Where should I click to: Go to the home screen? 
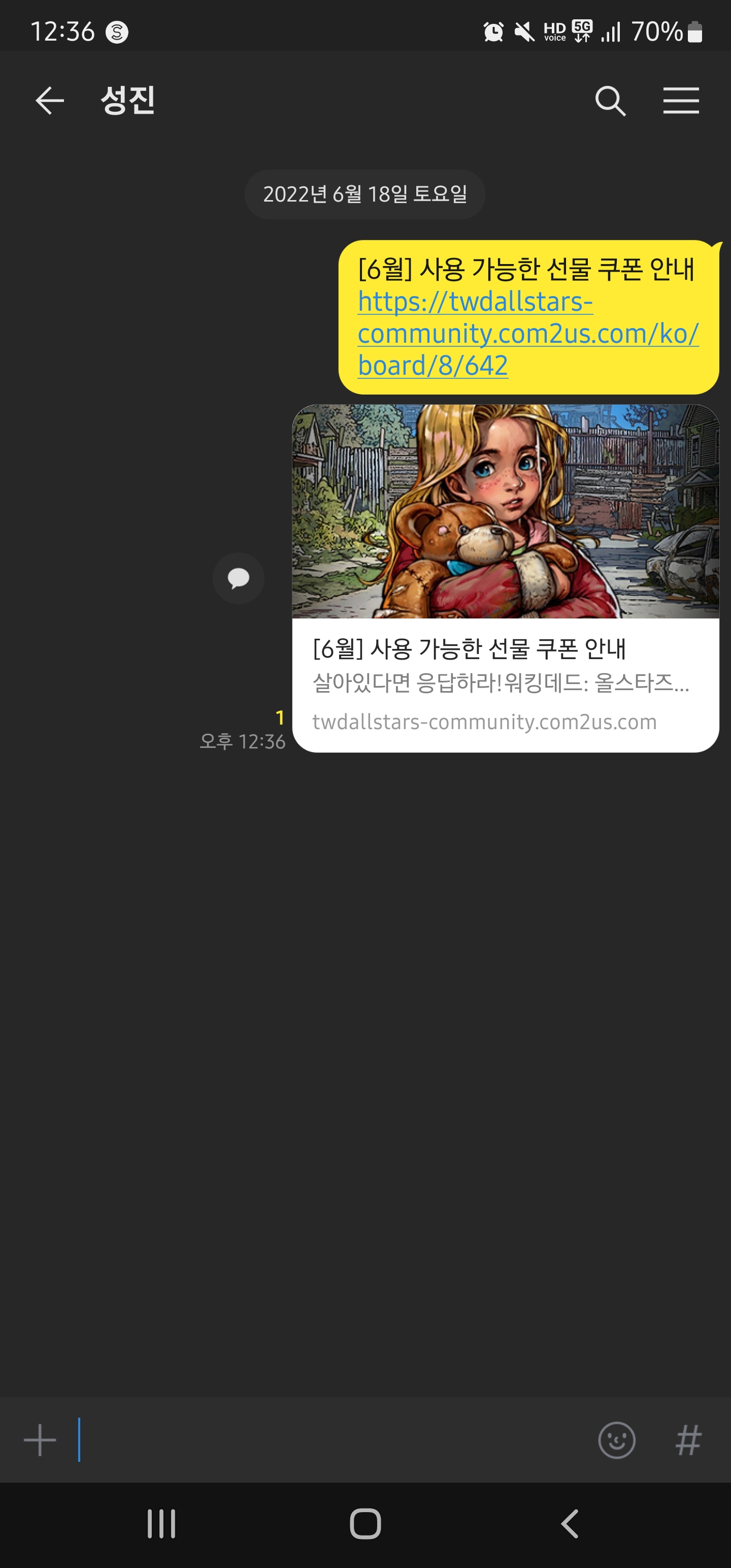coord(365,1523)
